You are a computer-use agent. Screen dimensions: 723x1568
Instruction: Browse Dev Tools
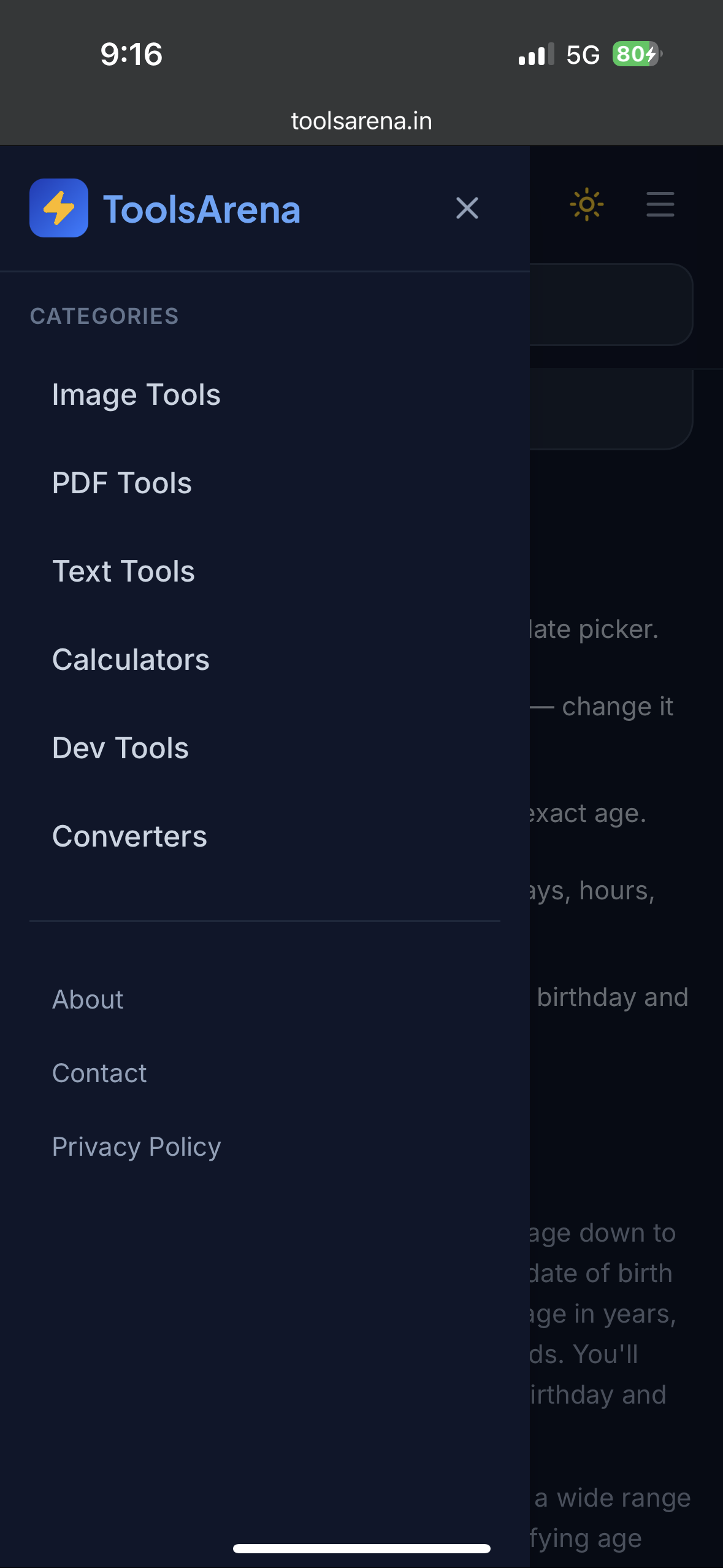click(120, 748)
